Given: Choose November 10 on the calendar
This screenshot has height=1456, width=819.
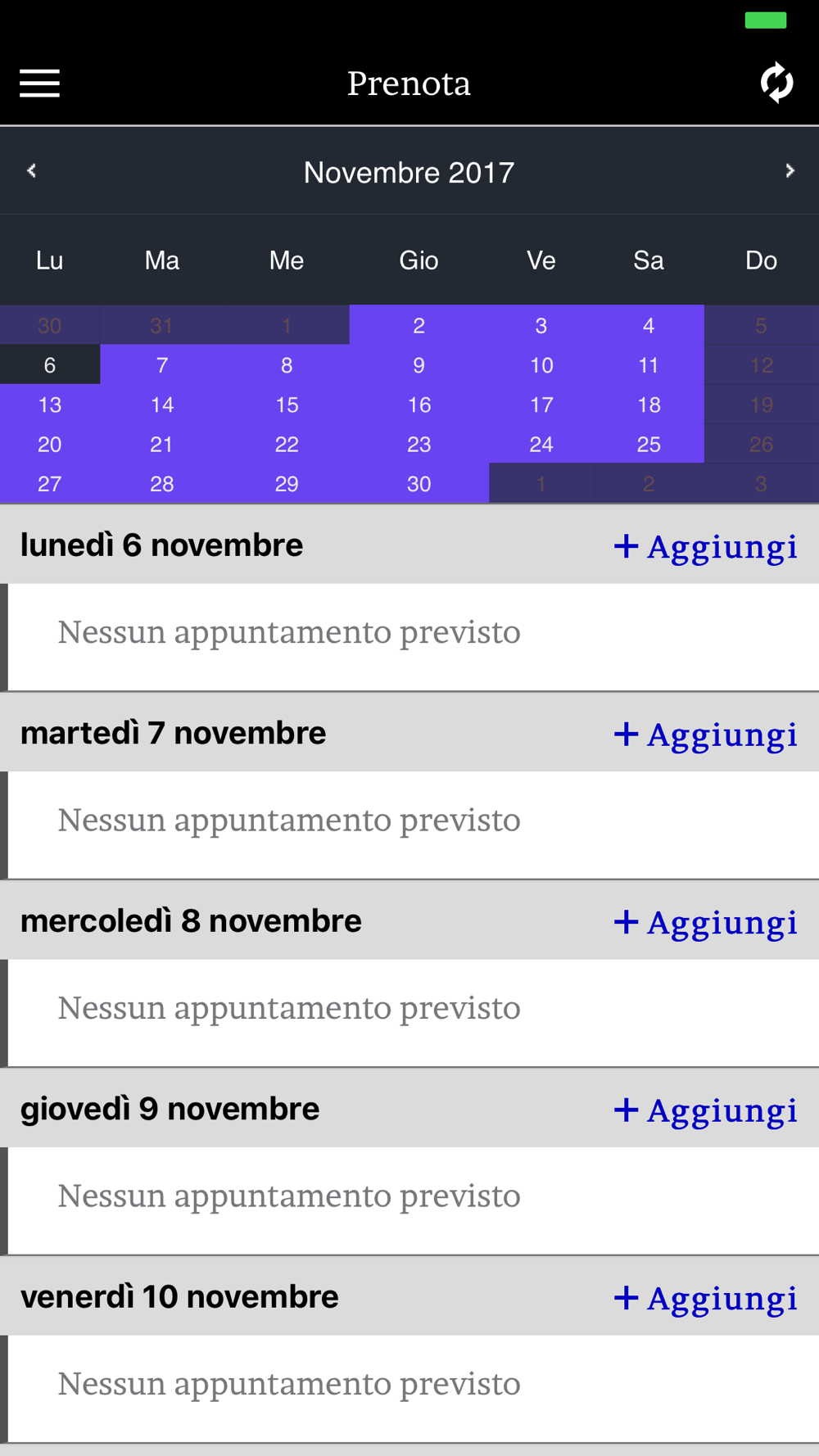Looking at the screenshot, I should coord(541,365).
